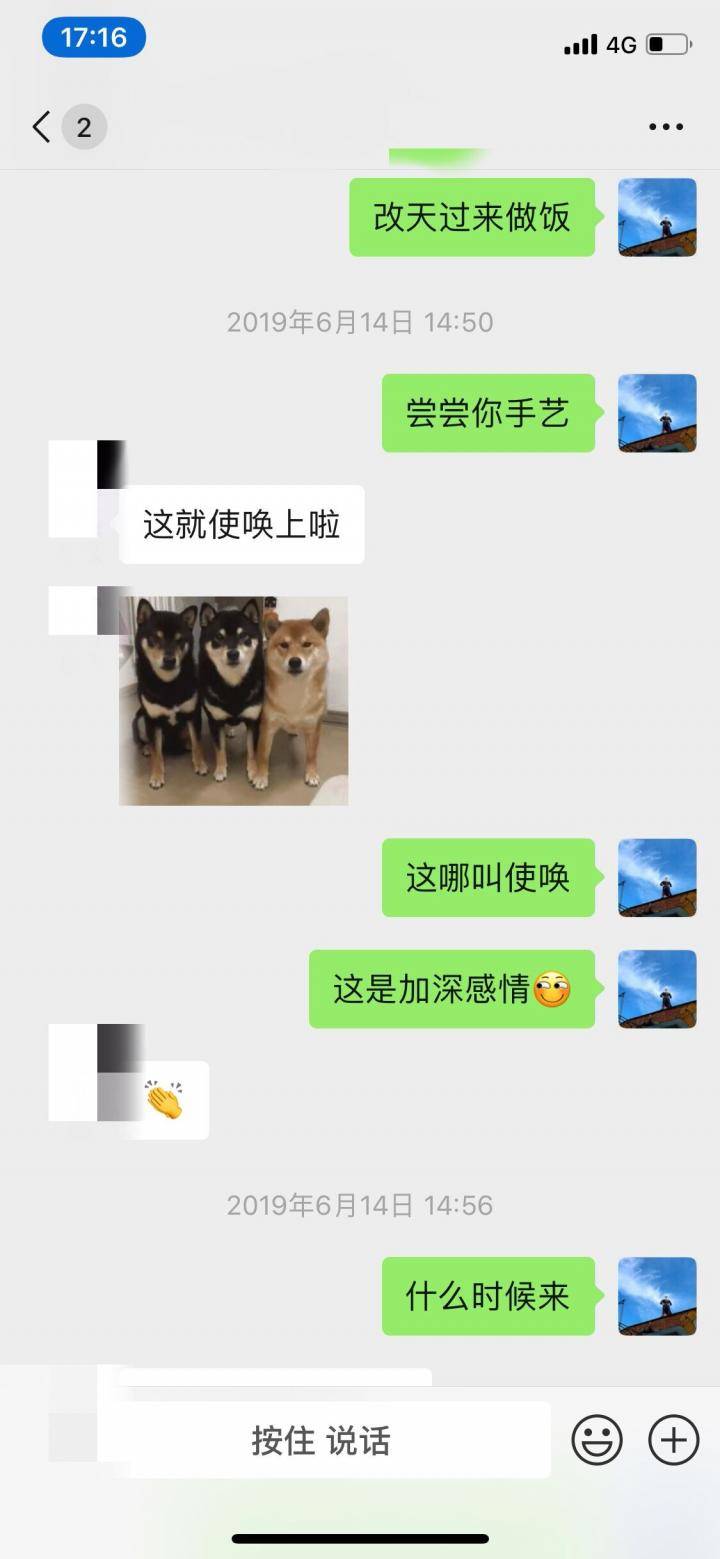
Task: Select the message bubble 什么时候来
Action: pos(487,1295)
